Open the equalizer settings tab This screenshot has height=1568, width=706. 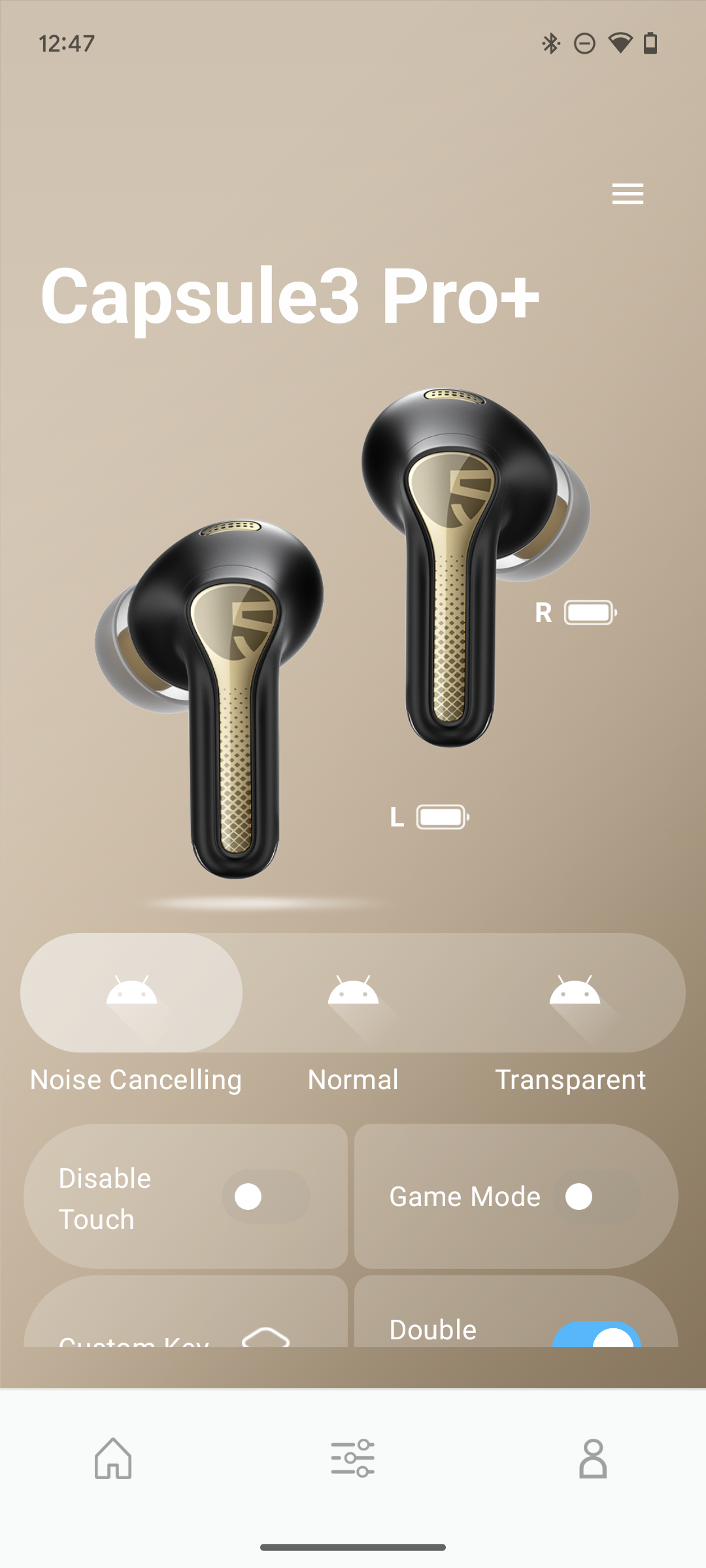coord(353,1458)
